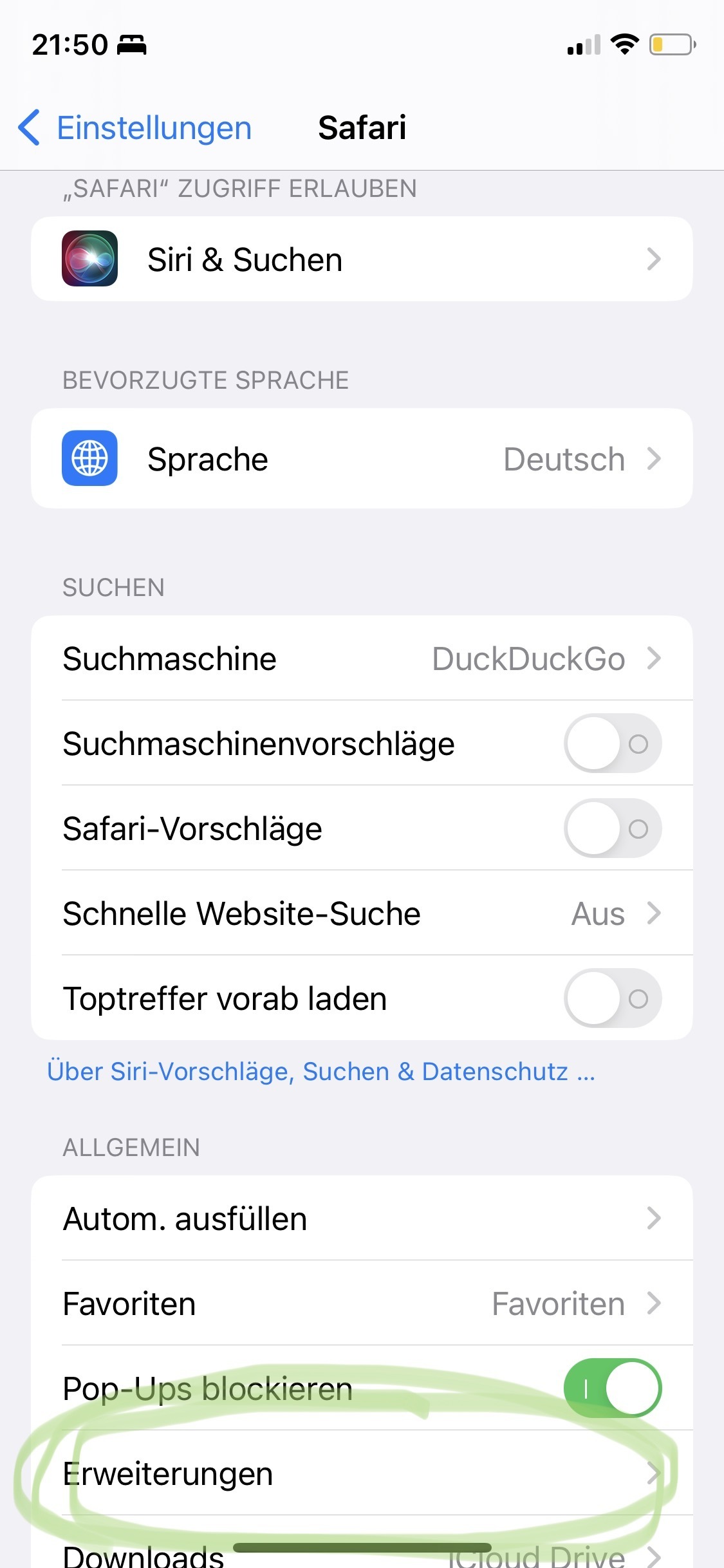Open Downloads location setting

click(362, 1553)
